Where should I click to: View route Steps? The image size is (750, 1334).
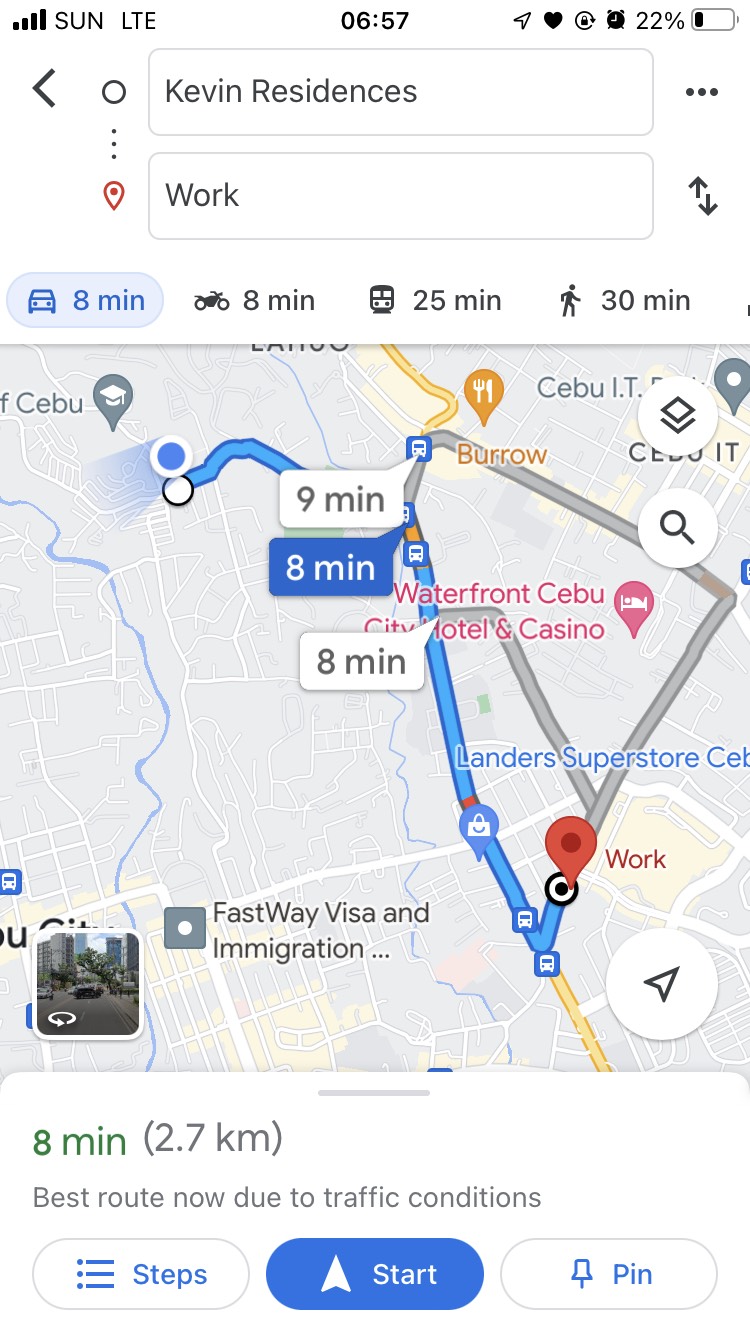coord(141,1274)
